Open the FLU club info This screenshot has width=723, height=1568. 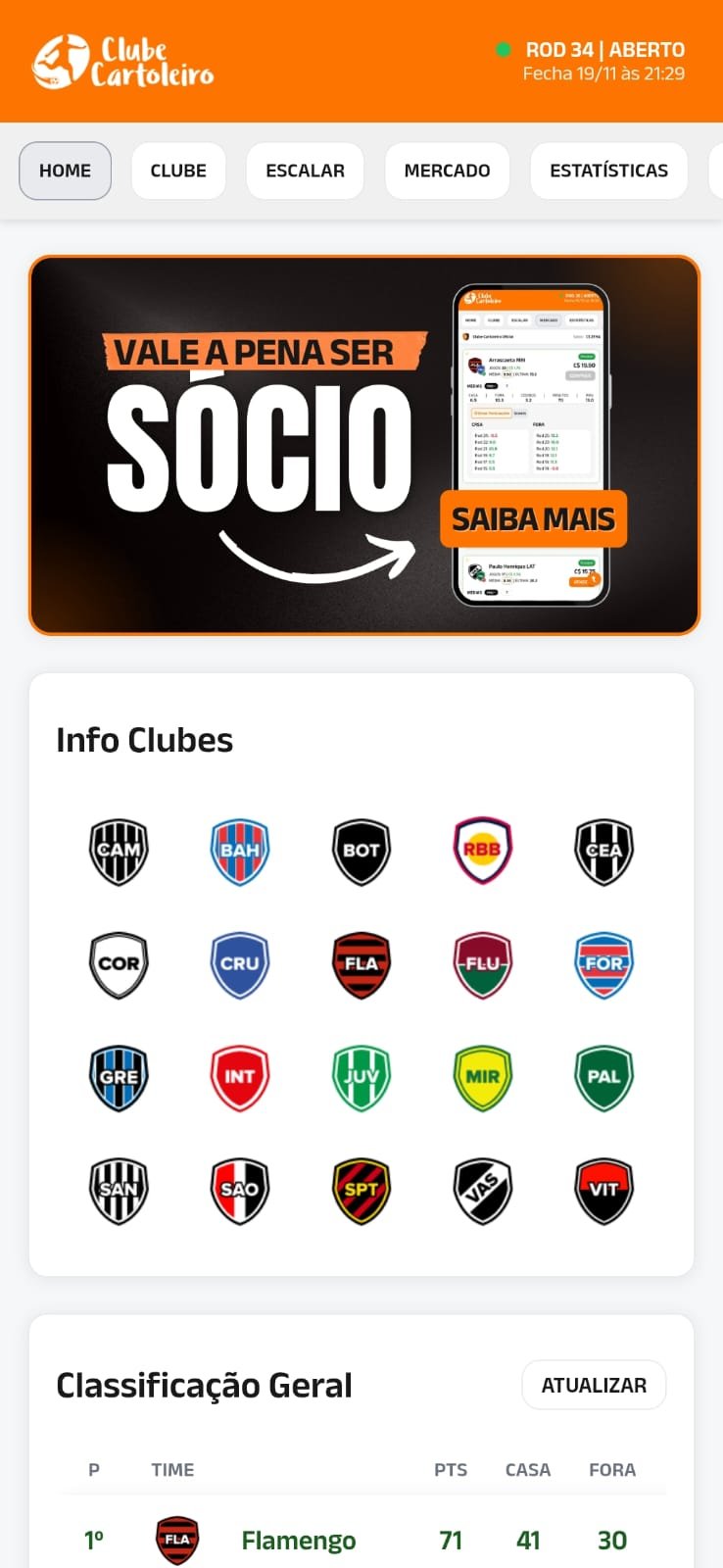tap(482, 964)
